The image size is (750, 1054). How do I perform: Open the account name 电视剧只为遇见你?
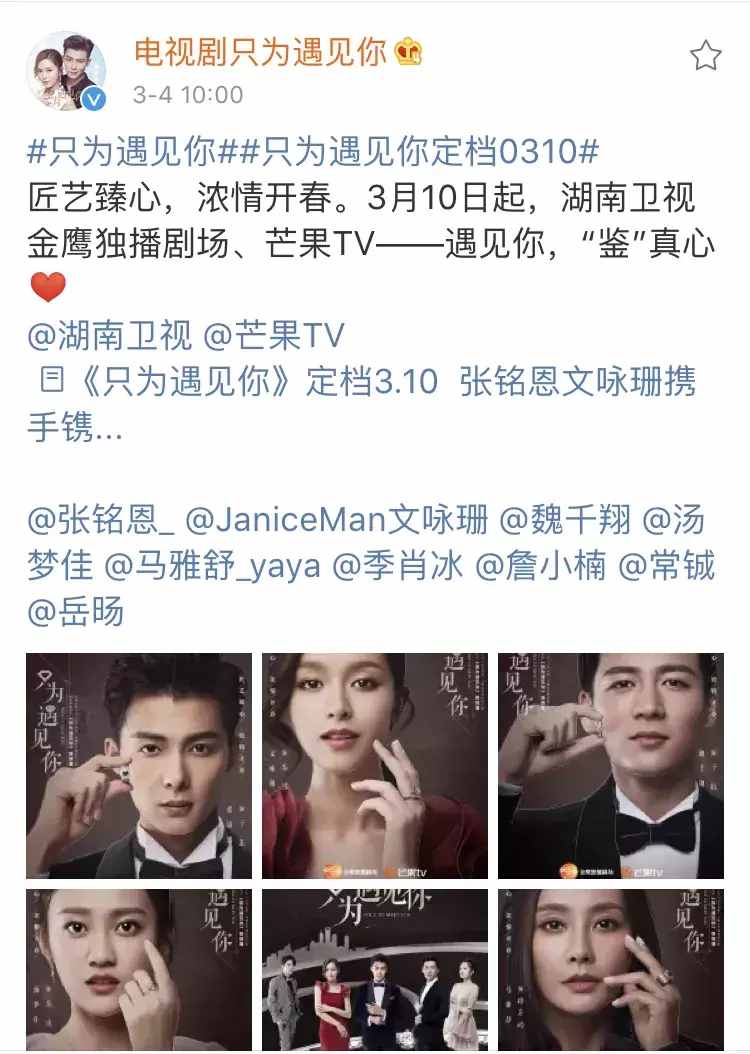coord(259,52)
